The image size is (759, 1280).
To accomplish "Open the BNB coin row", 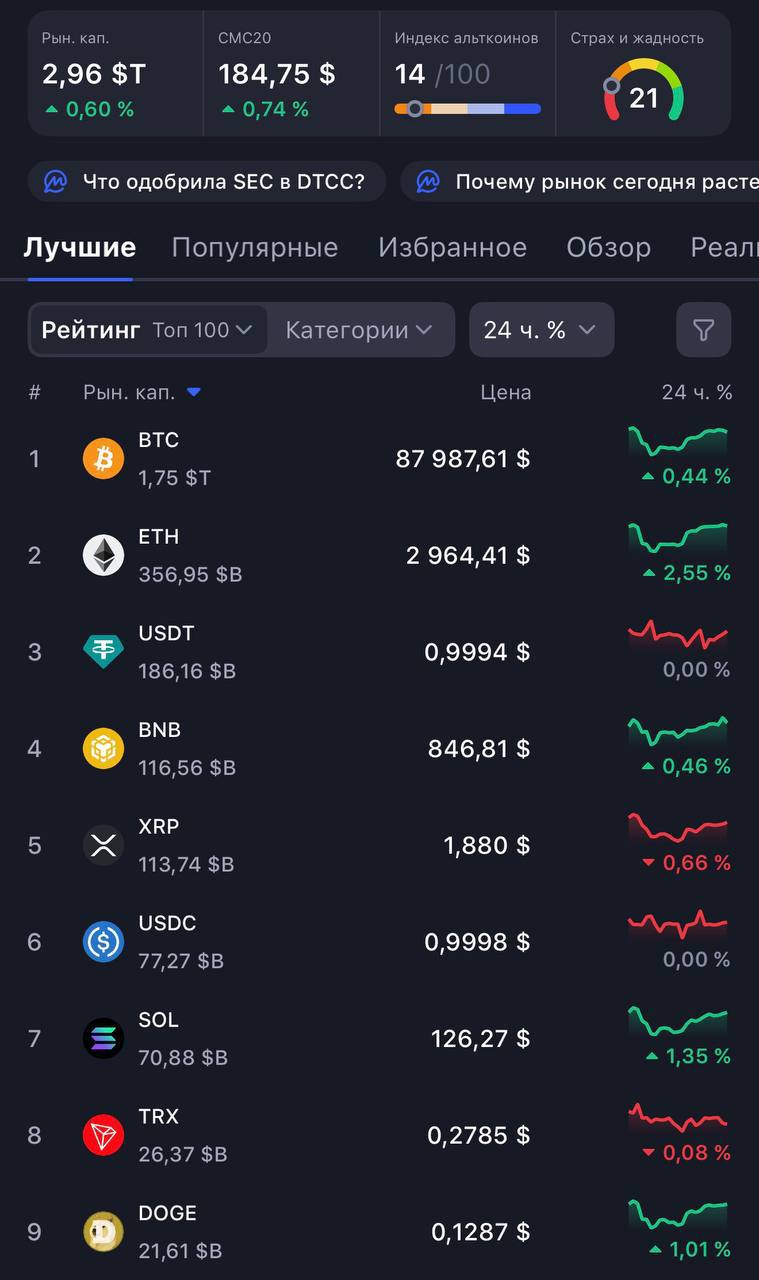I will (x=300, y=749).
